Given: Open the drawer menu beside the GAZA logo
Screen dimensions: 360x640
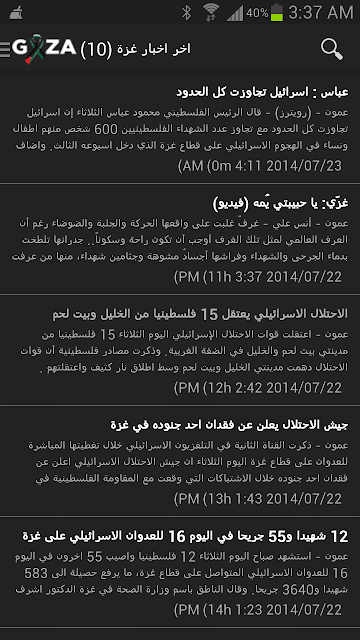Looking at the screenshot, I should 5,49.
